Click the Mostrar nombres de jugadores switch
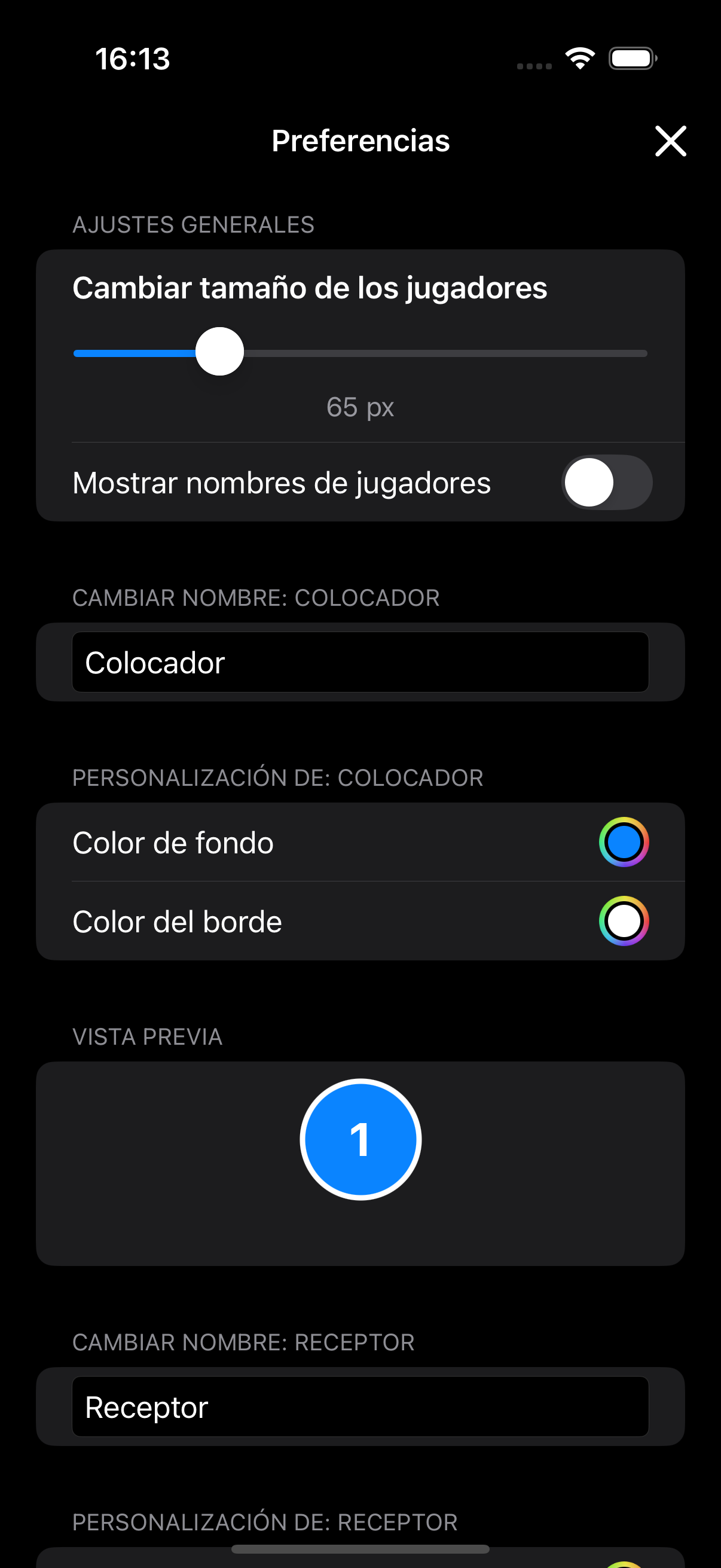The height and width of the screenshot is (1568, 721). [607, 482]
